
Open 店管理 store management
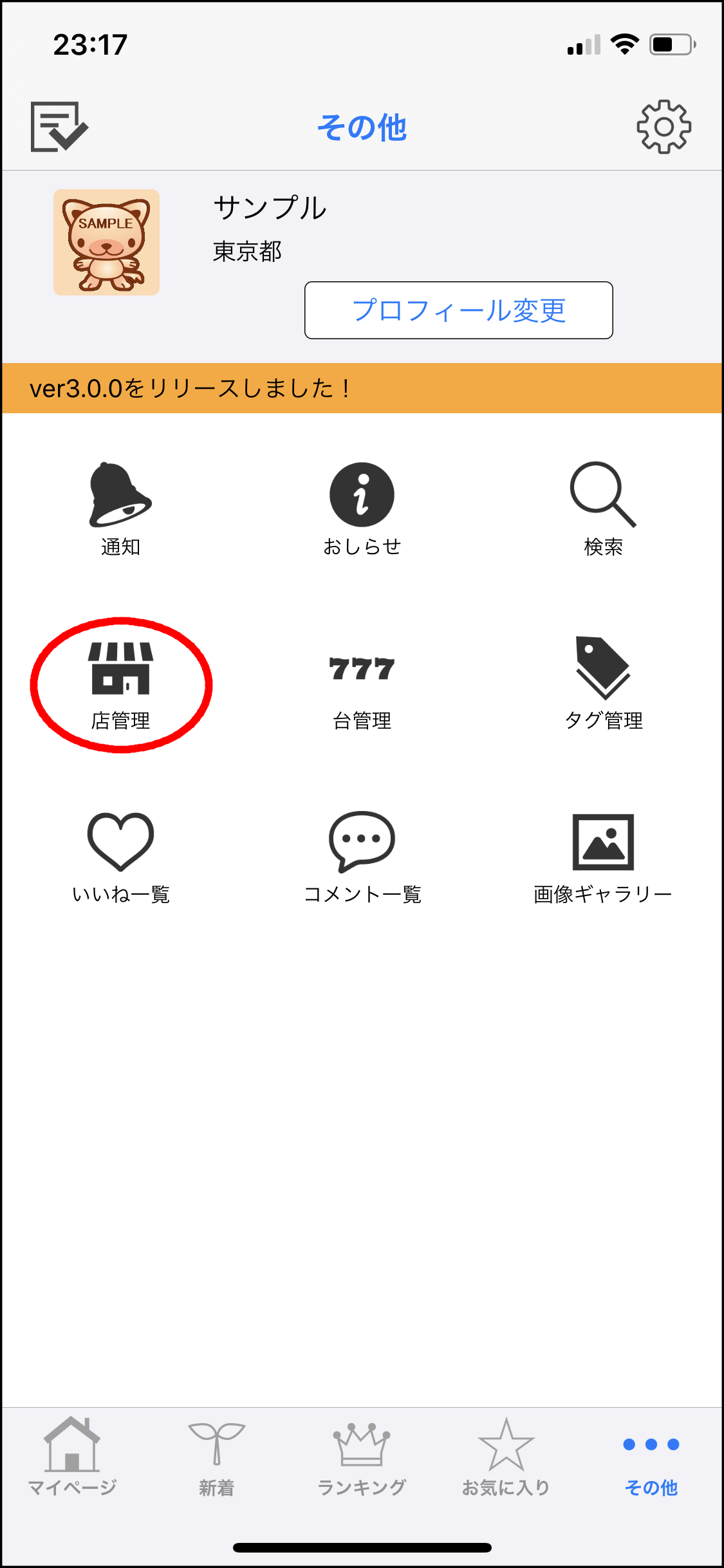120,685
